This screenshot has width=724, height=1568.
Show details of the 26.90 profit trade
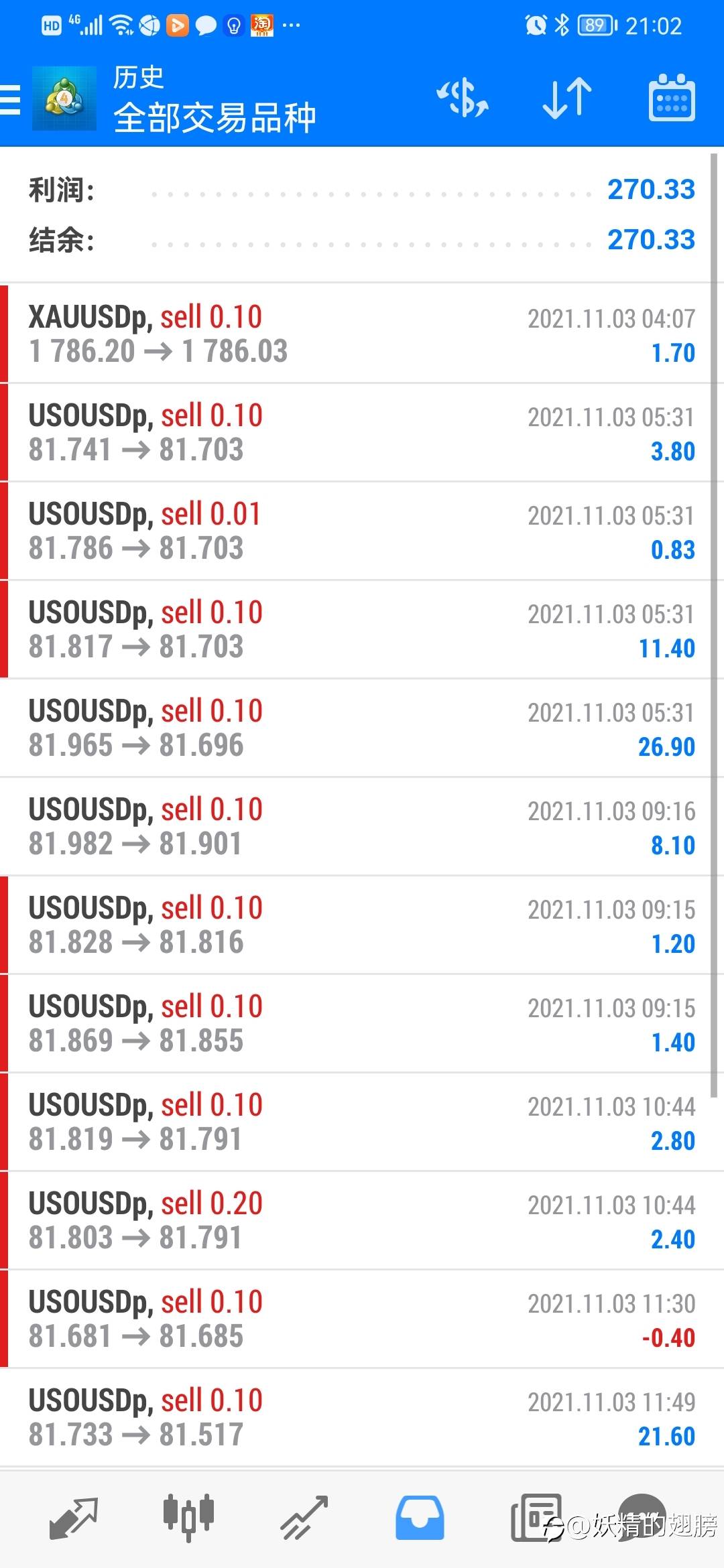click(x=362, y=728)
